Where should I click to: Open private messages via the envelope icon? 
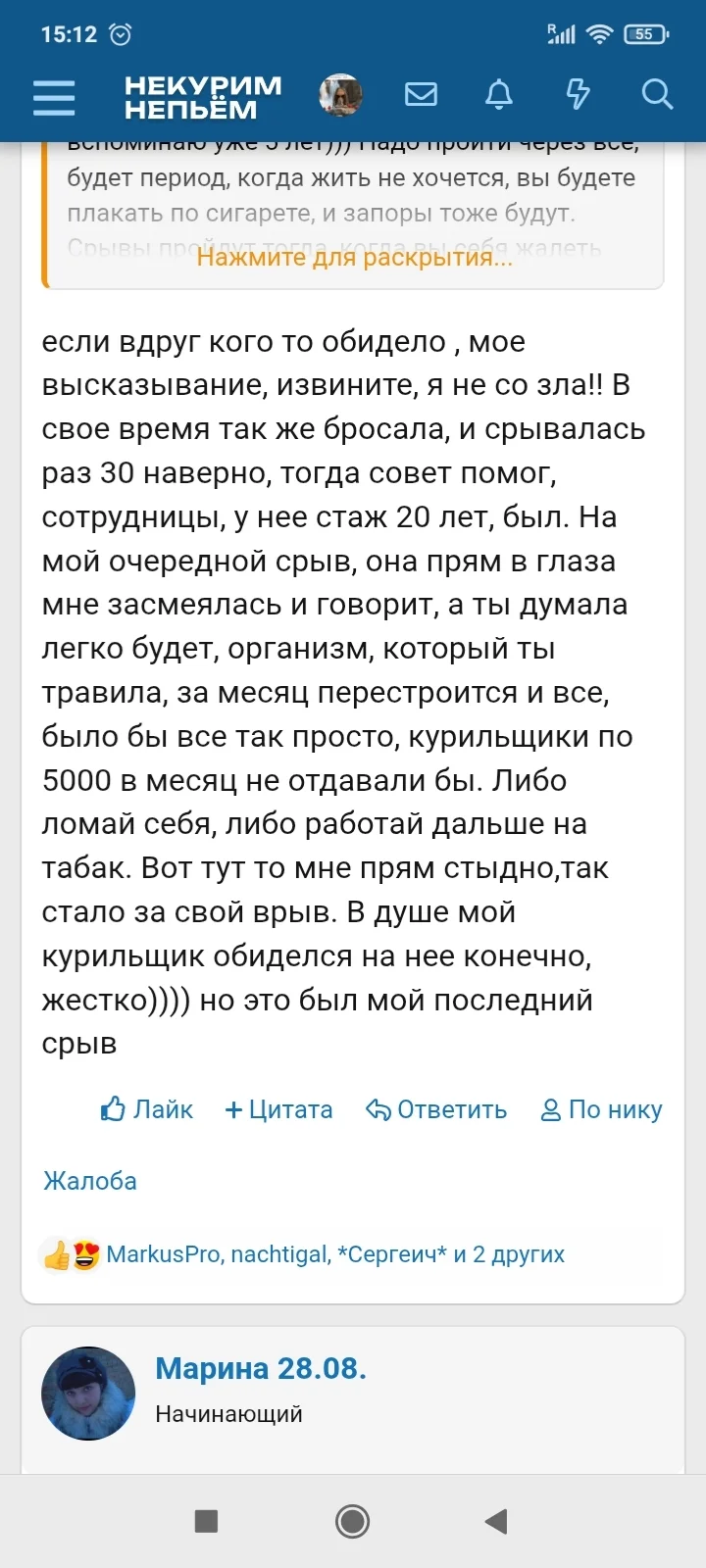[x=421, y=94]
